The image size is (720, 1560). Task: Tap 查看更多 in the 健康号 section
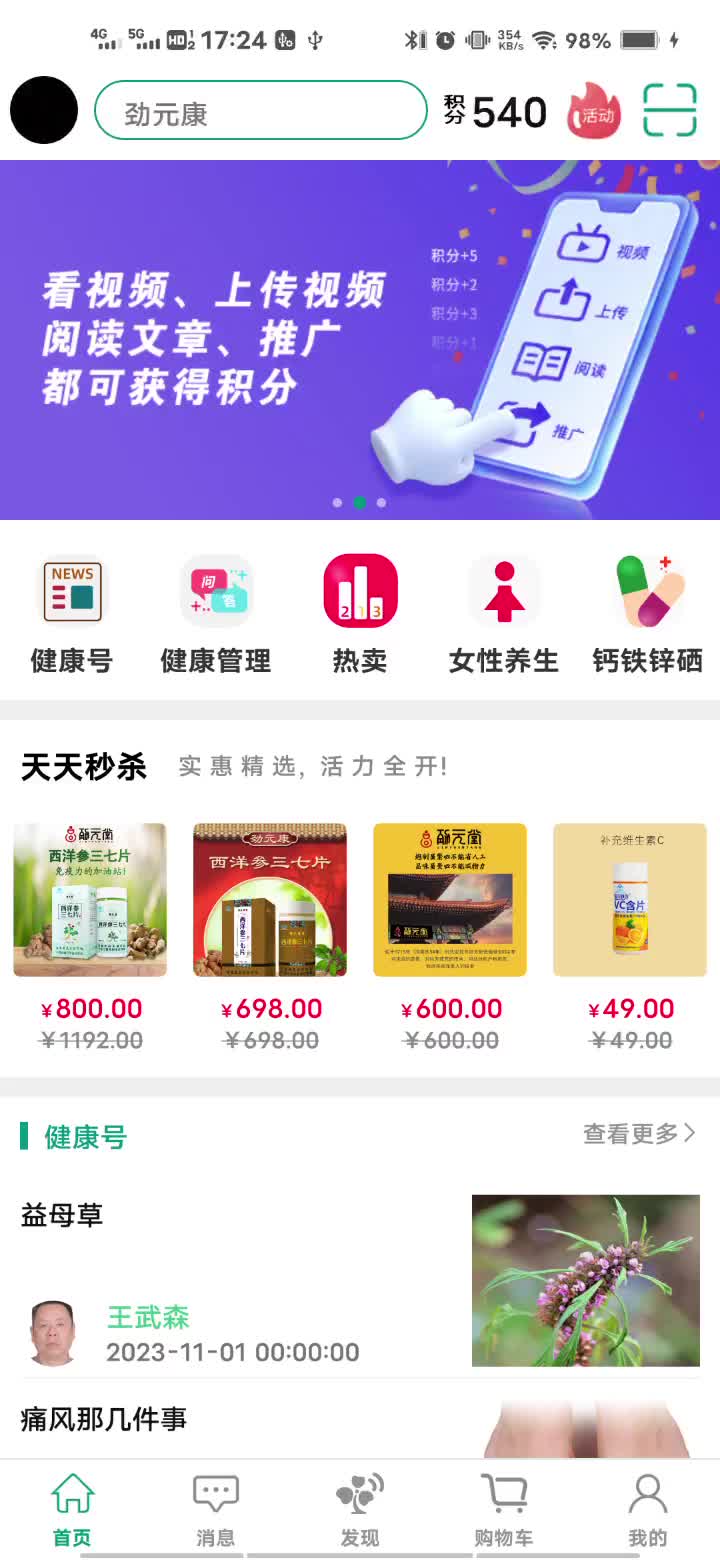point(638,1134)
